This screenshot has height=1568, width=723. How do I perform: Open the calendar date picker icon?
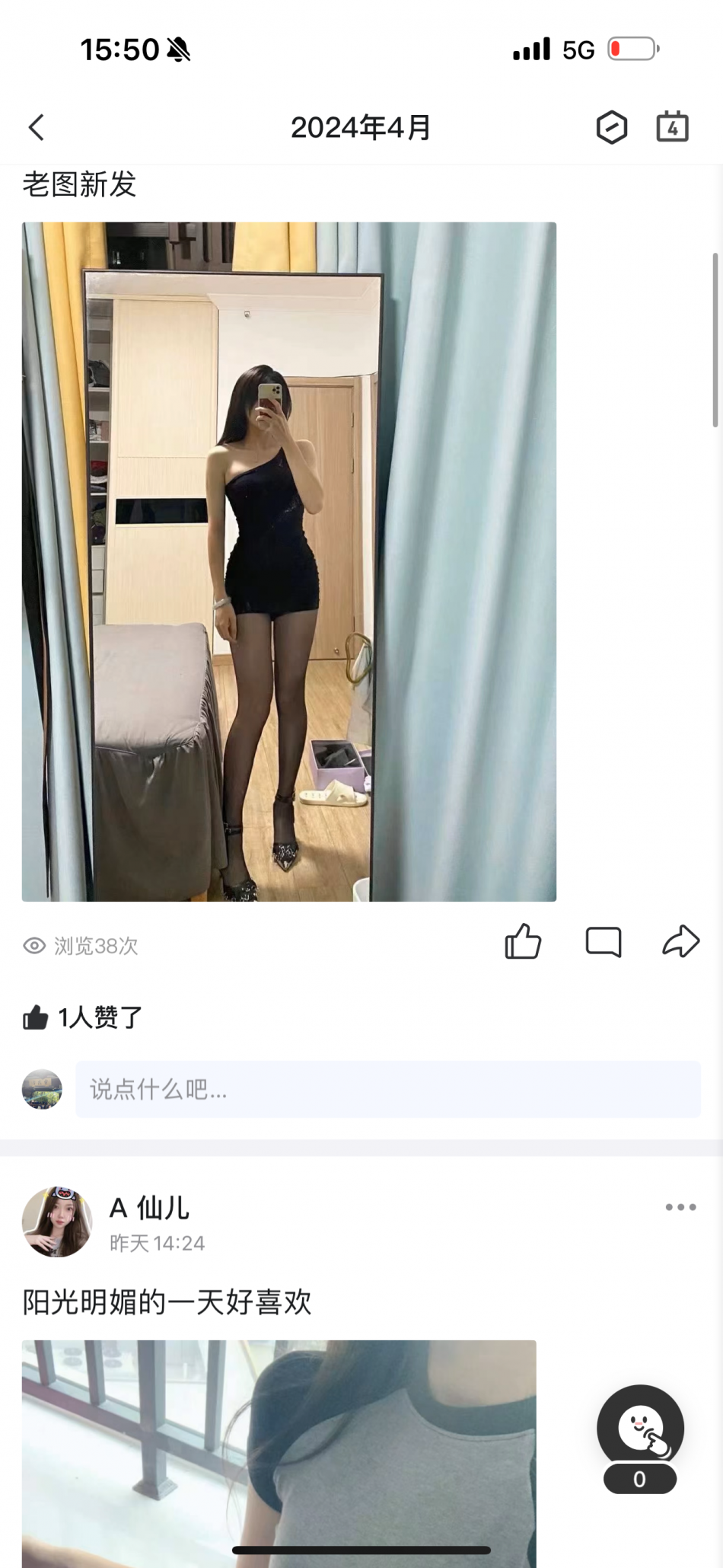pos(672,127)
